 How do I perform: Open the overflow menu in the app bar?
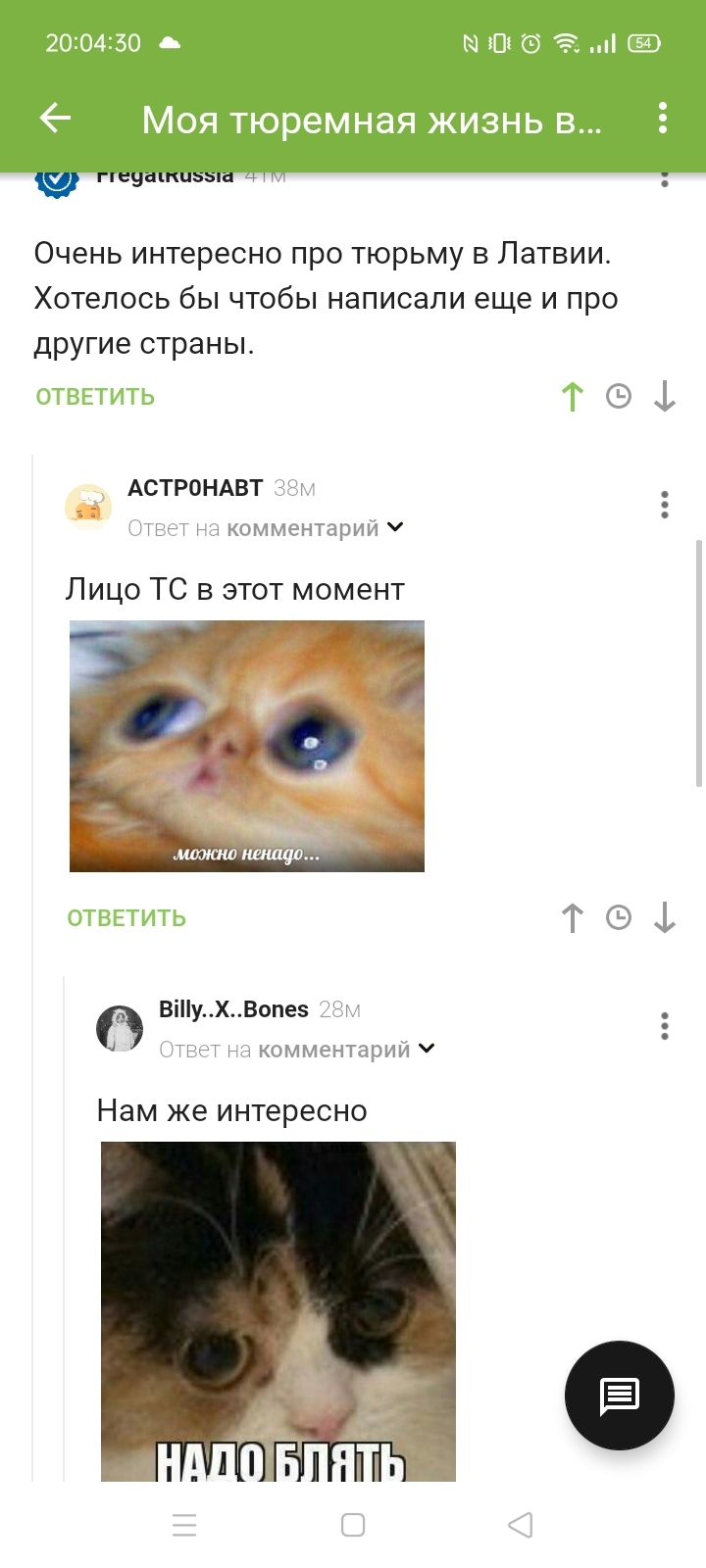663,119
